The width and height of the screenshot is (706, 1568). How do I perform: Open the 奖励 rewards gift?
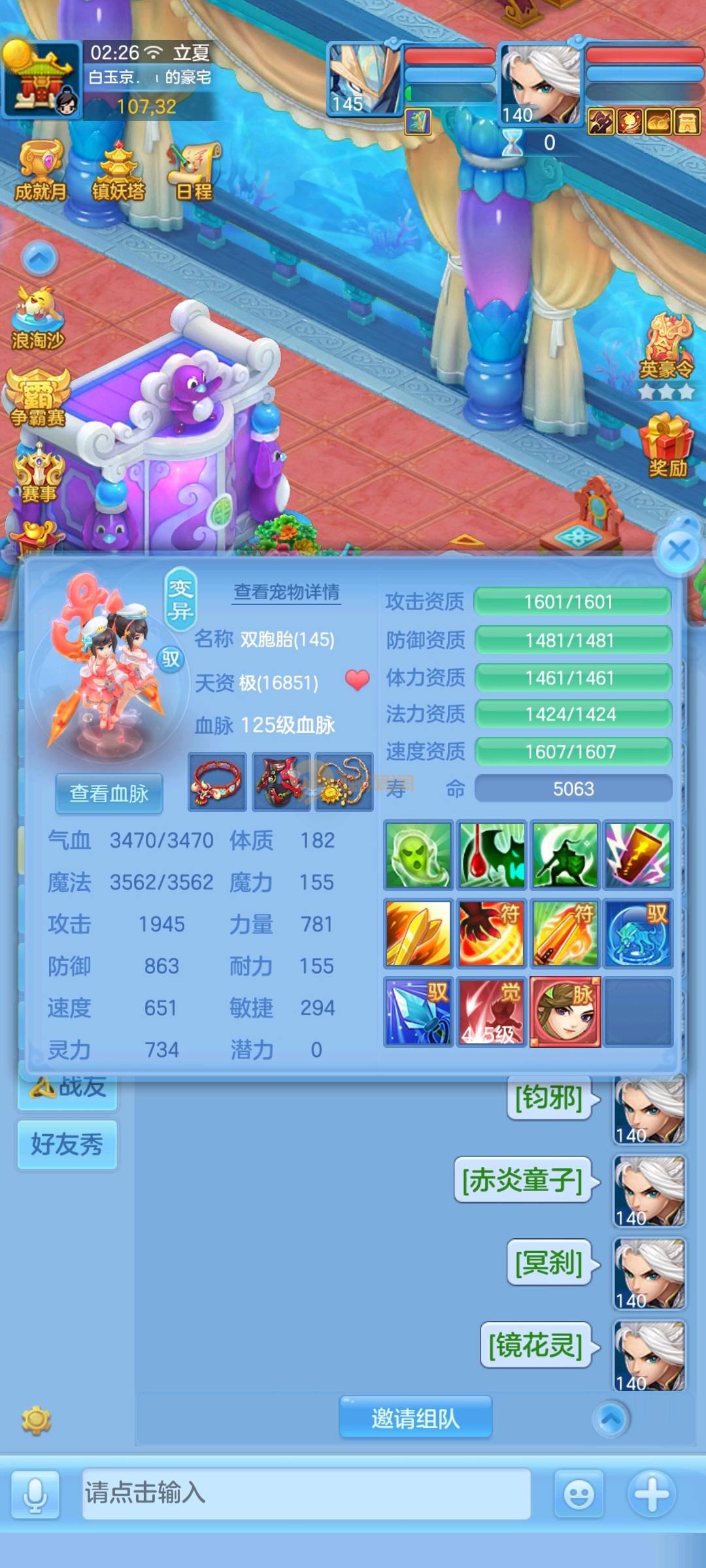pyautogui.click(x=667, y=446)
